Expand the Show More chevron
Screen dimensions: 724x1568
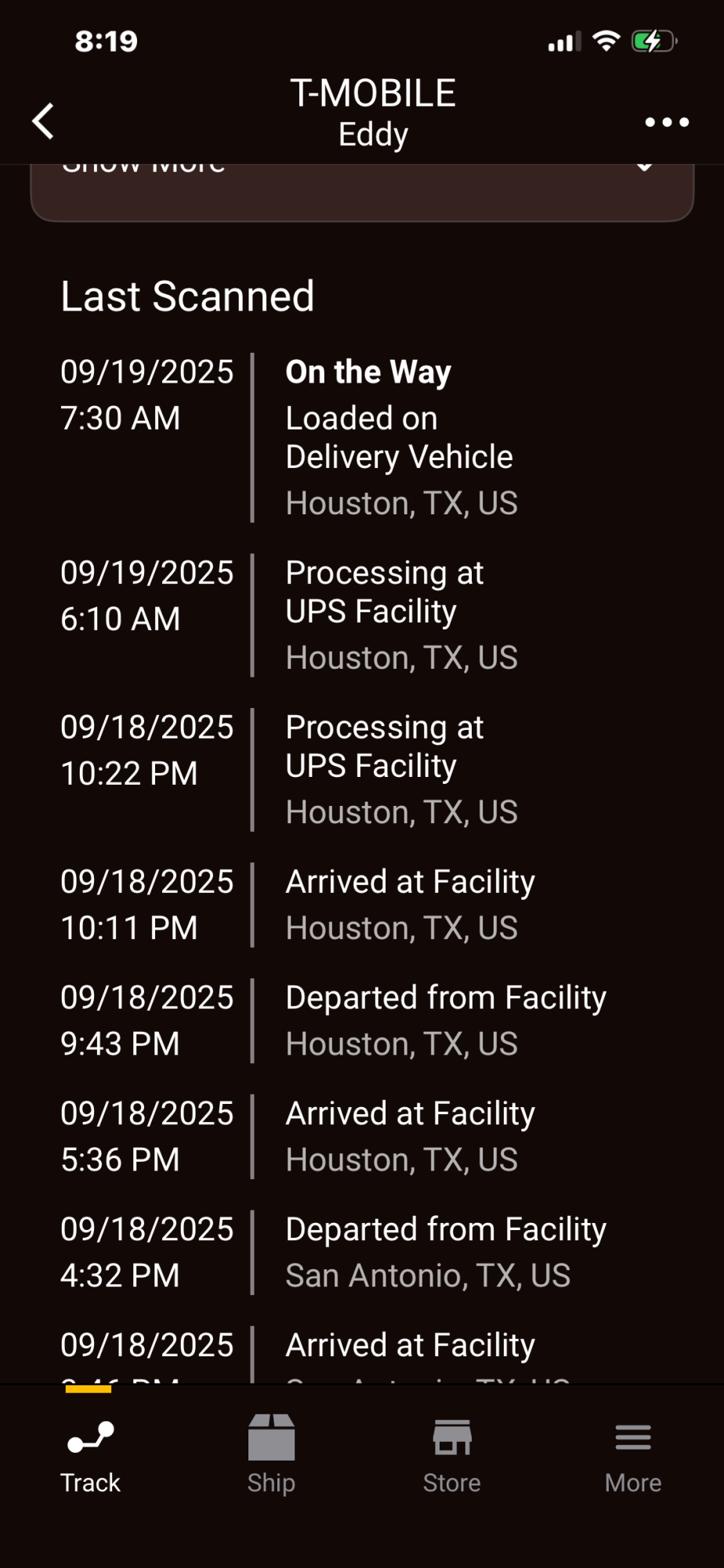[x=644, y=168]
